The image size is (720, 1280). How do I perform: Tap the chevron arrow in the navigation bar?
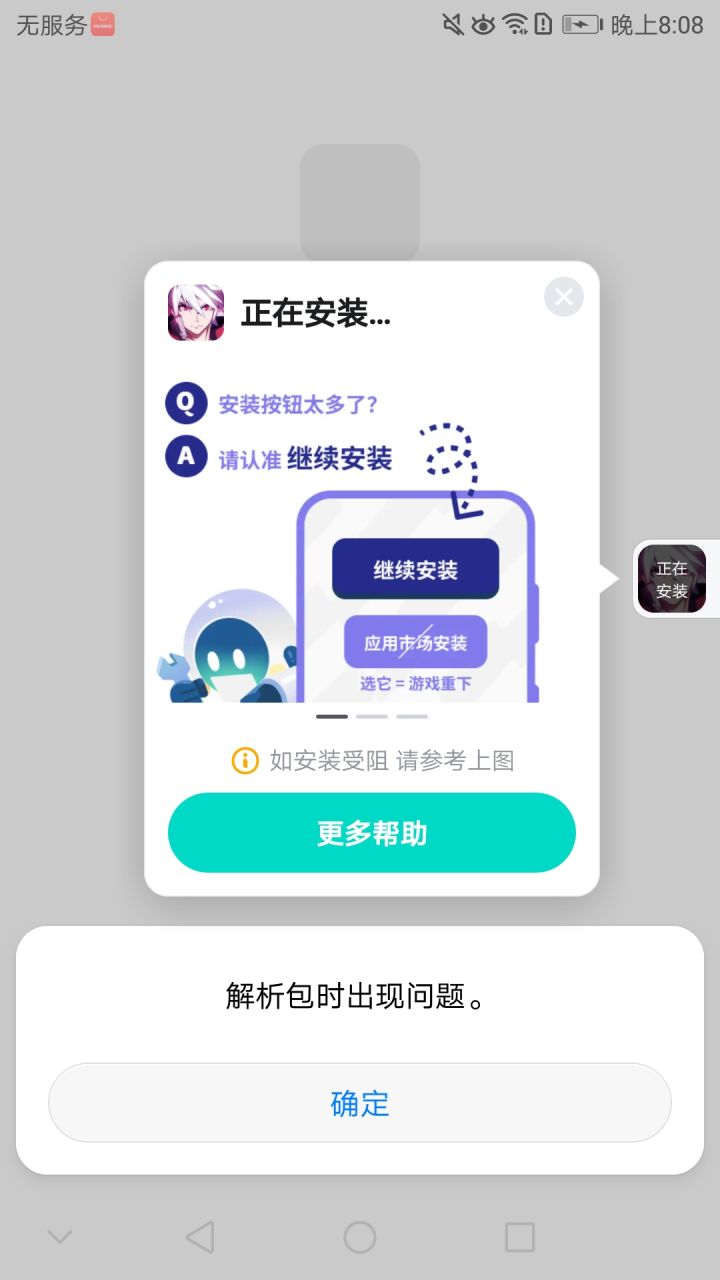[x=60, y=1236]
